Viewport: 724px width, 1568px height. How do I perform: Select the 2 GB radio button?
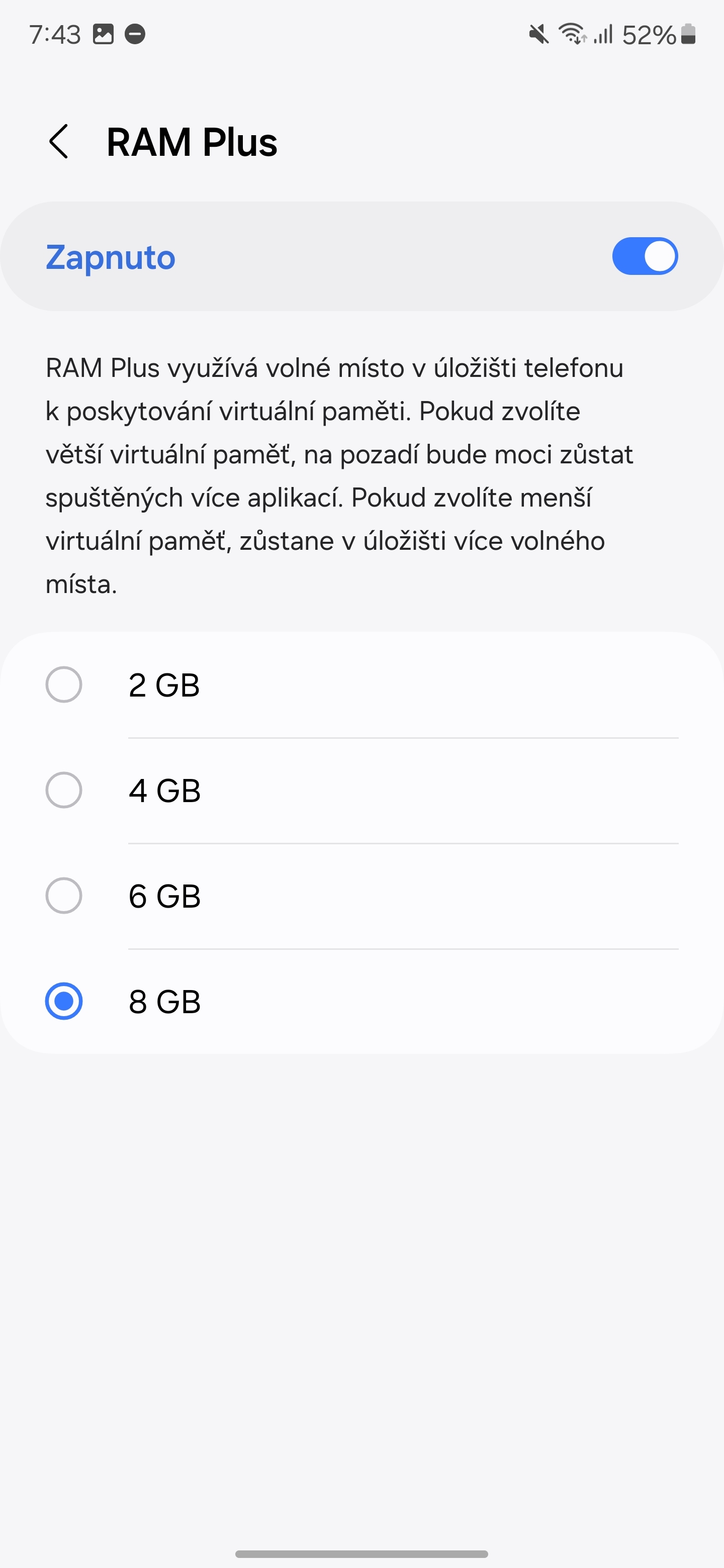64,685
